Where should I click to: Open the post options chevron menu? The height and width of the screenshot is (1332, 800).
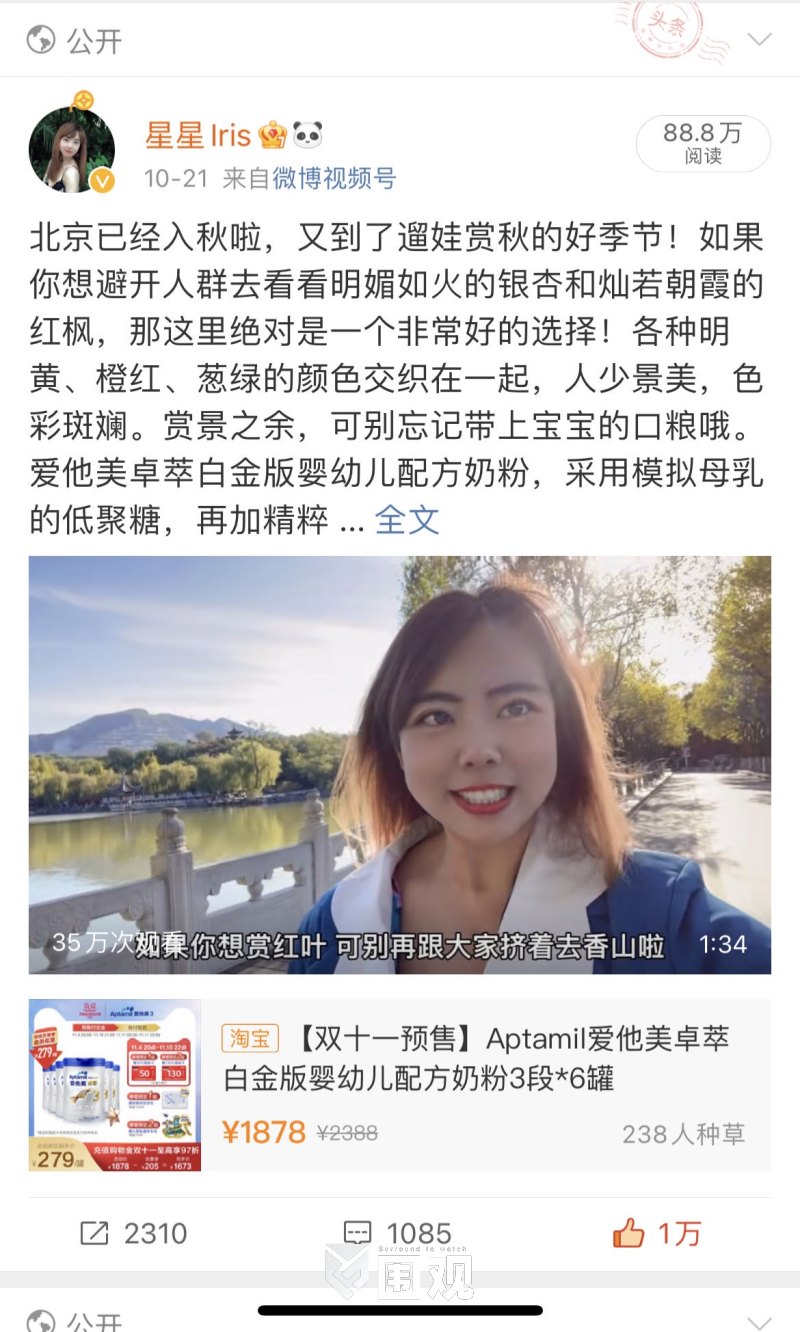click(759, 40)
